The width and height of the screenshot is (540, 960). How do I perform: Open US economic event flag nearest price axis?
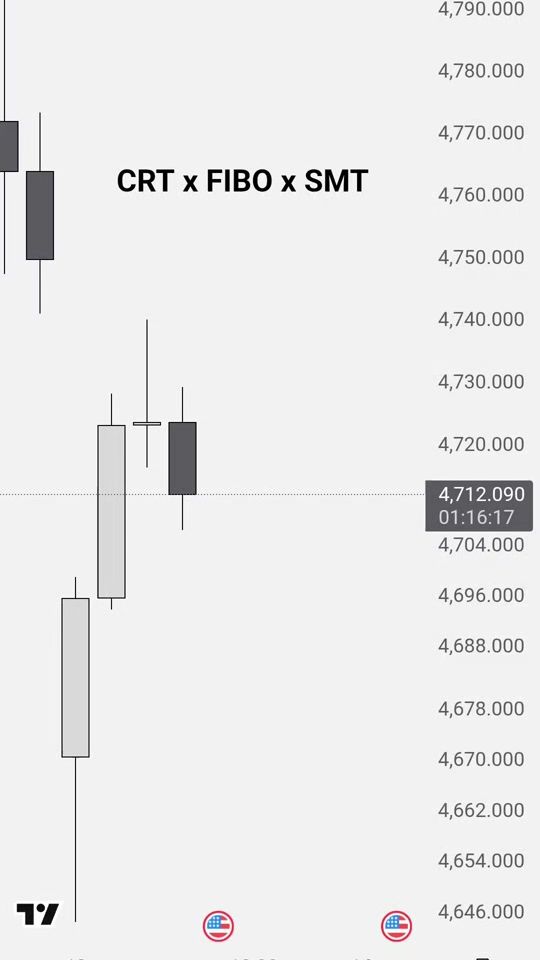click(x=396, y=926)
